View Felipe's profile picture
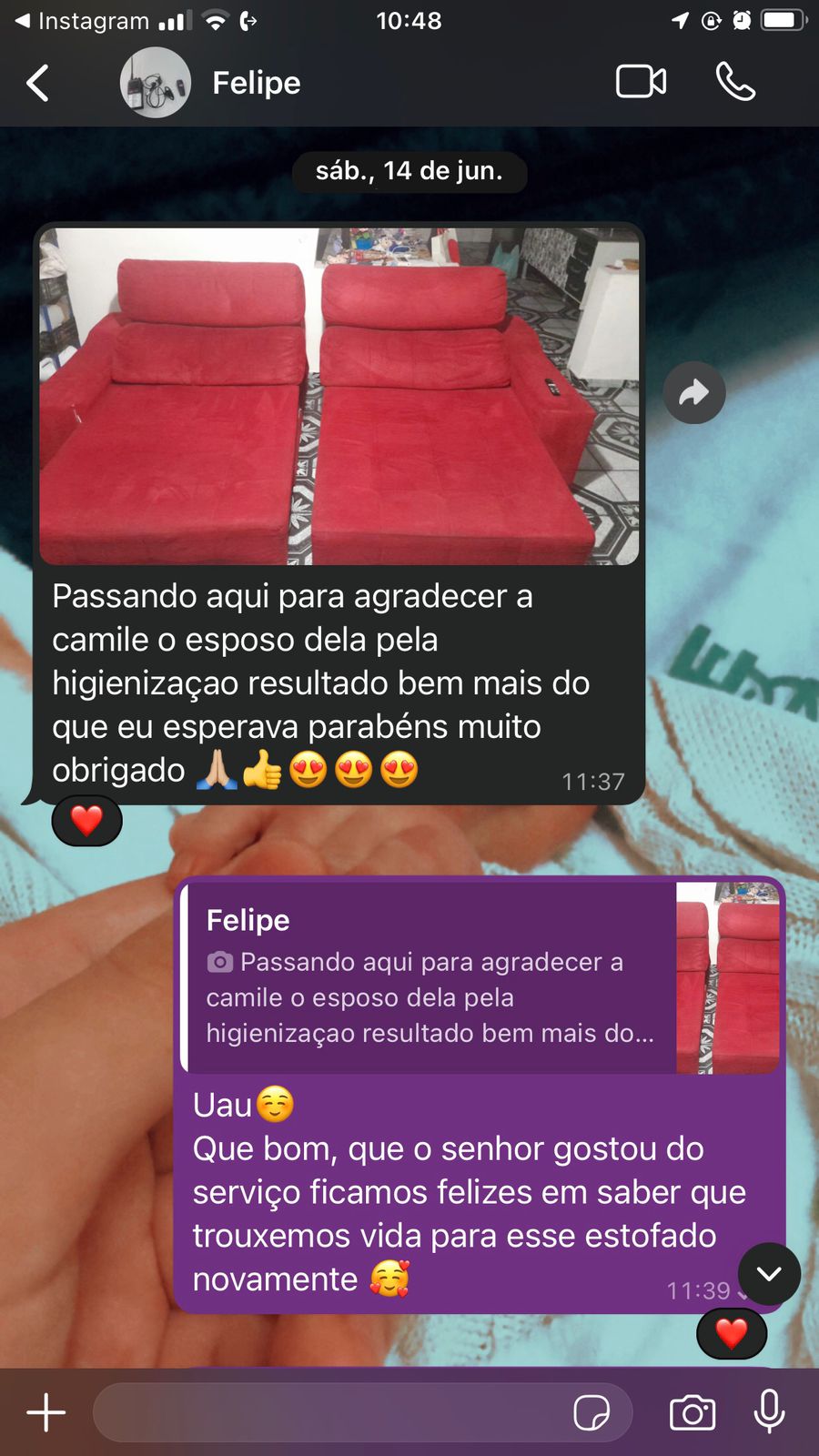 tap(155, 82)
